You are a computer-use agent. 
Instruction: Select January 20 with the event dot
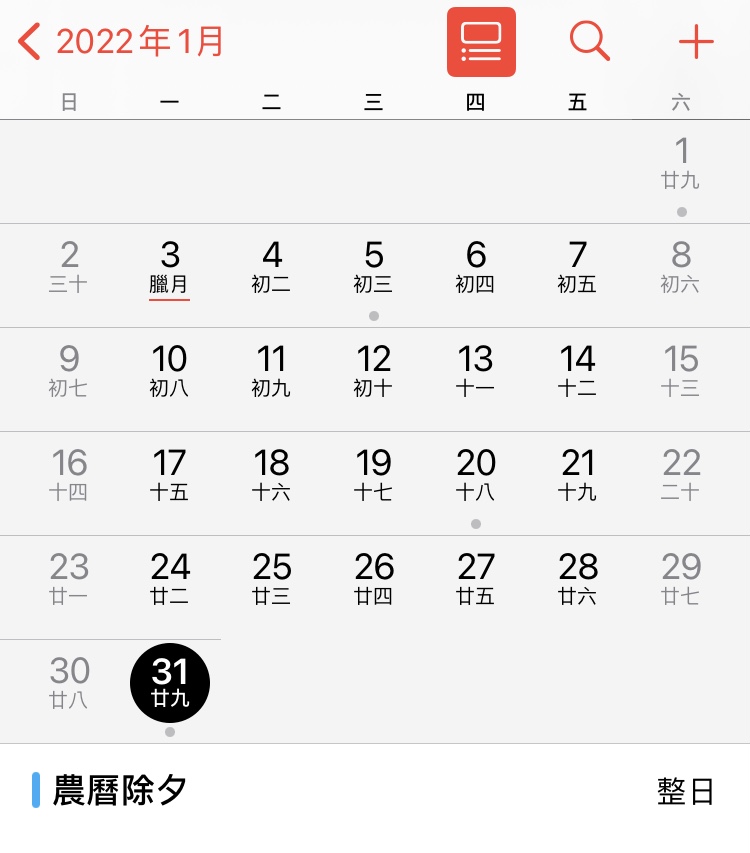click(476, 476)
